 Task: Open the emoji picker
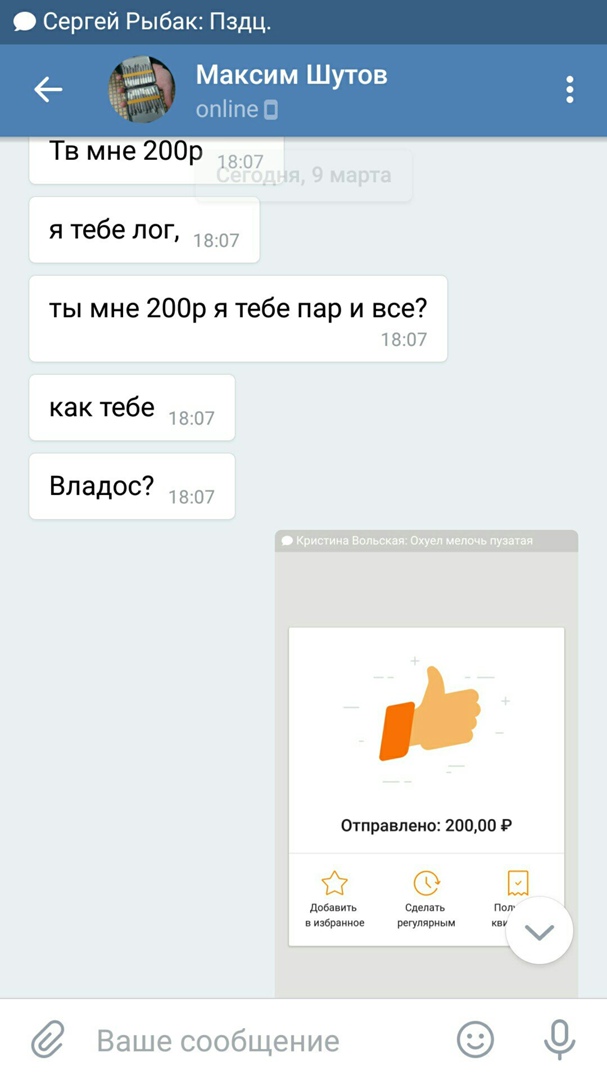(x=476, y=1040)
